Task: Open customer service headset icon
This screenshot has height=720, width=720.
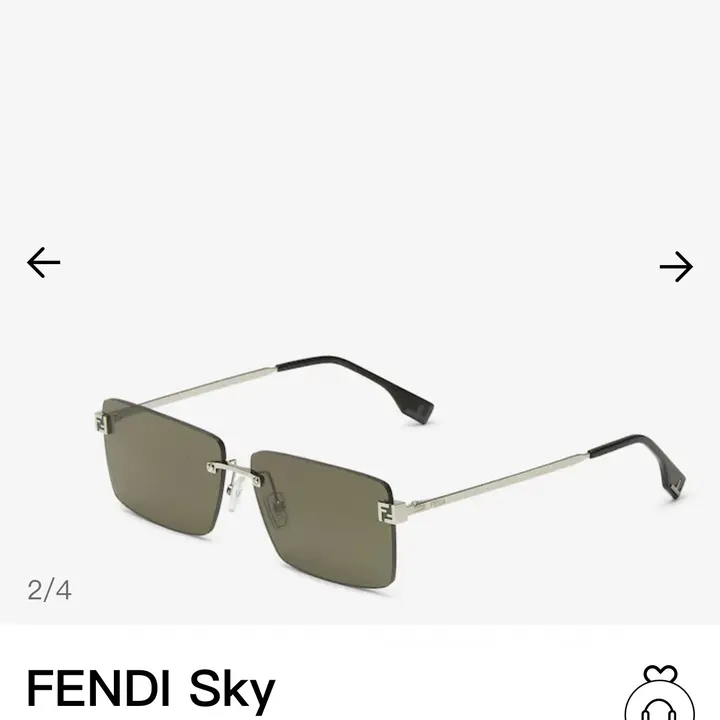Action: point(660,698)
